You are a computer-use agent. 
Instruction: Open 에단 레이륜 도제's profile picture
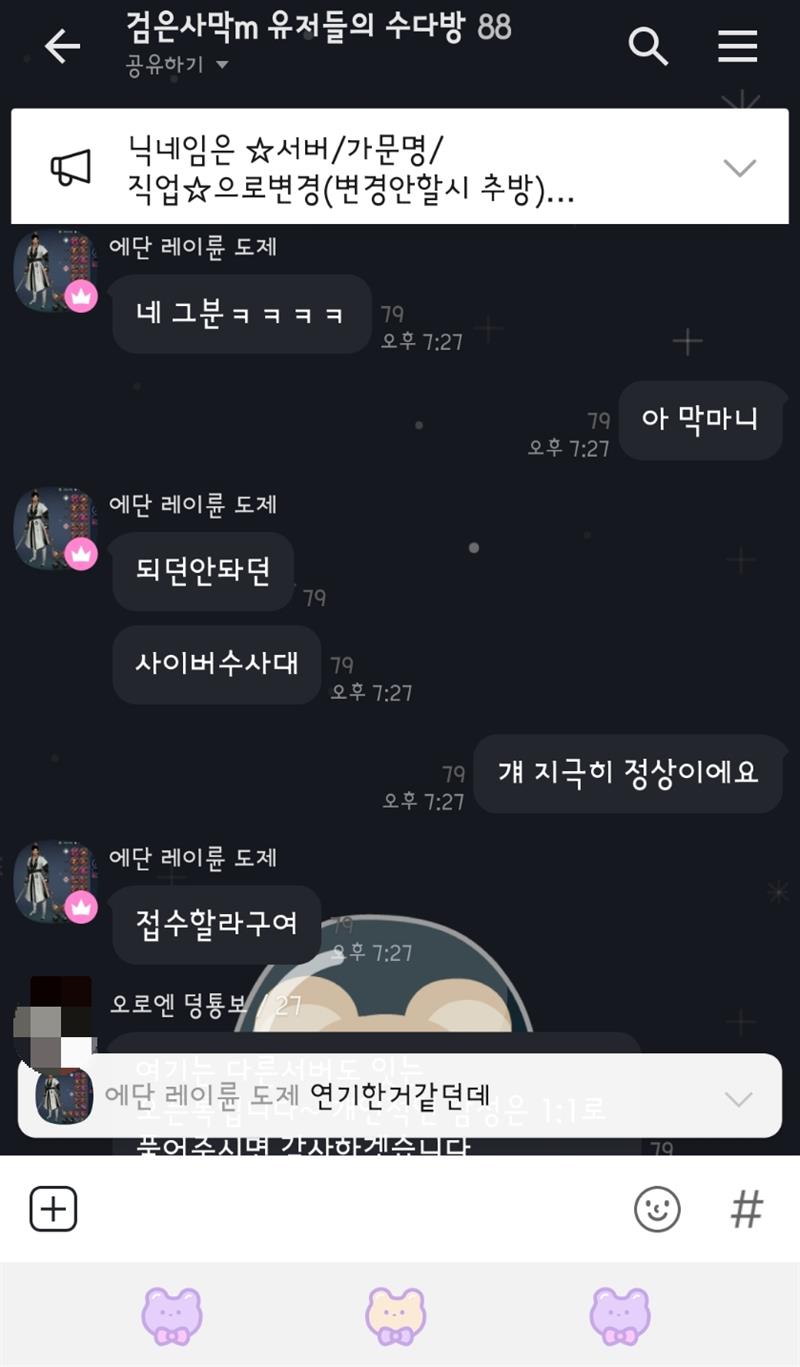(52, 268)
